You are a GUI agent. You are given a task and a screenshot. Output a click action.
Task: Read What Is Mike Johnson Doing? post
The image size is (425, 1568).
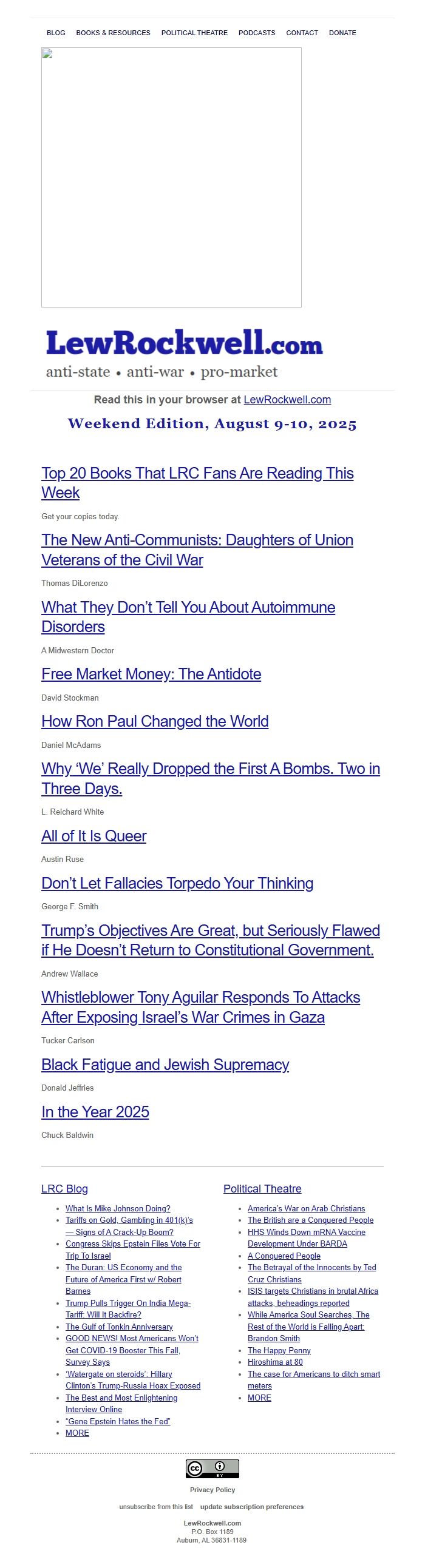(x=118, y=1209)
